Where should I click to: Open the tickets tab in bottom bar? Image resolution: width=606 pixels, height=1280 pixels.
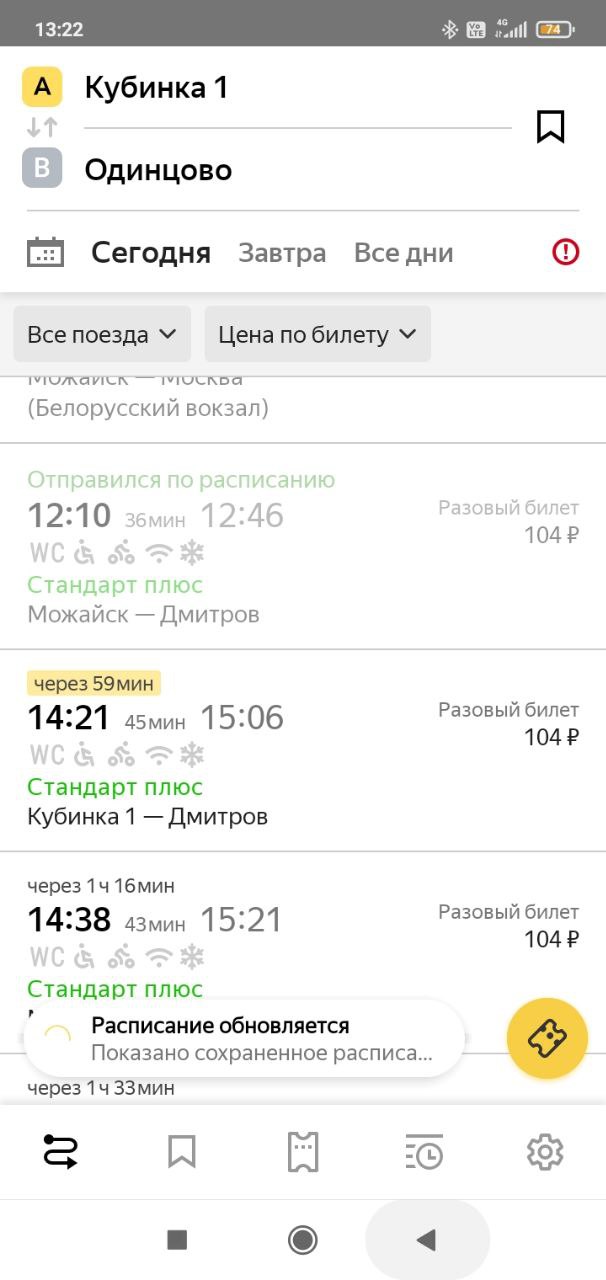pos(302,1152)
